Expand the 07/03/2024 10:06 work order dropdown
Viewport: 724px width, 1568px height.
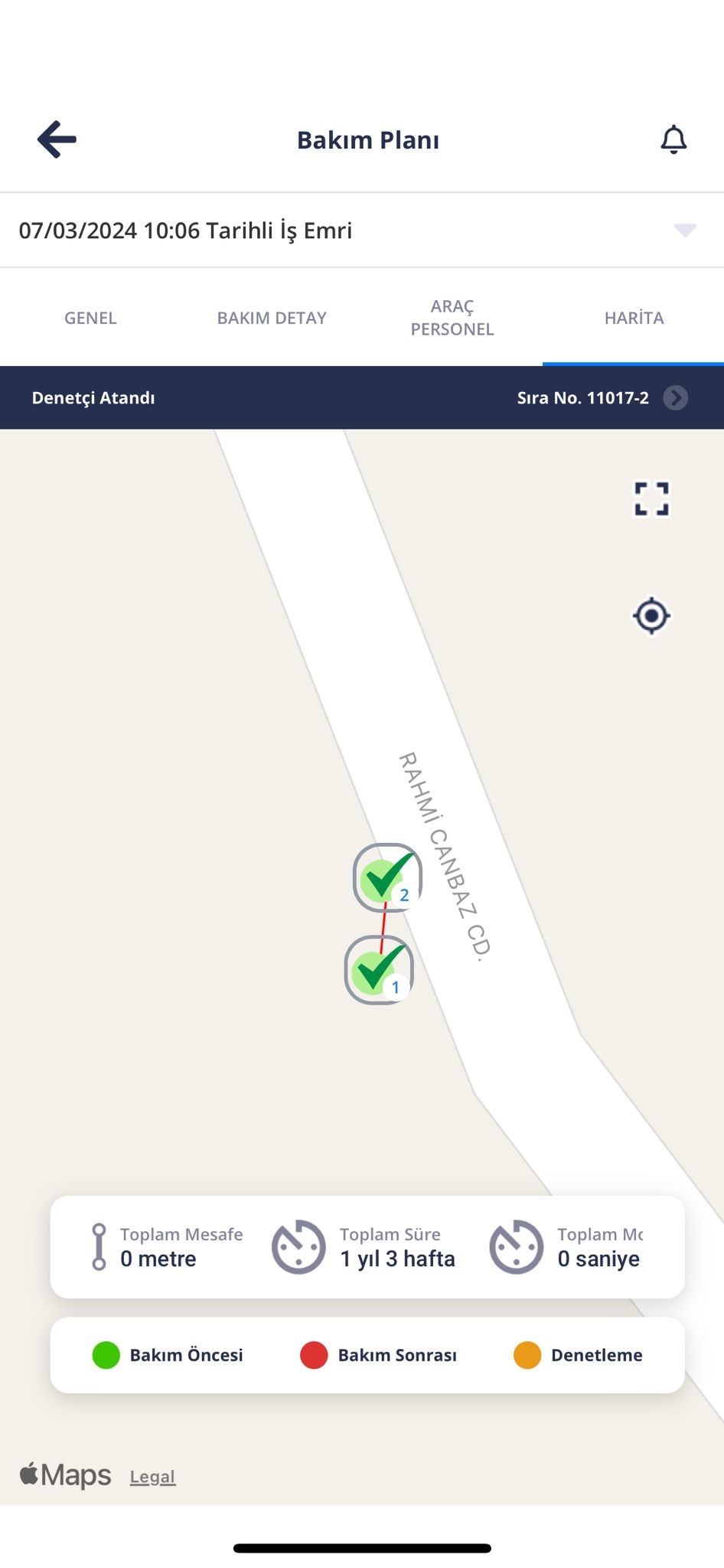[362, 230]
